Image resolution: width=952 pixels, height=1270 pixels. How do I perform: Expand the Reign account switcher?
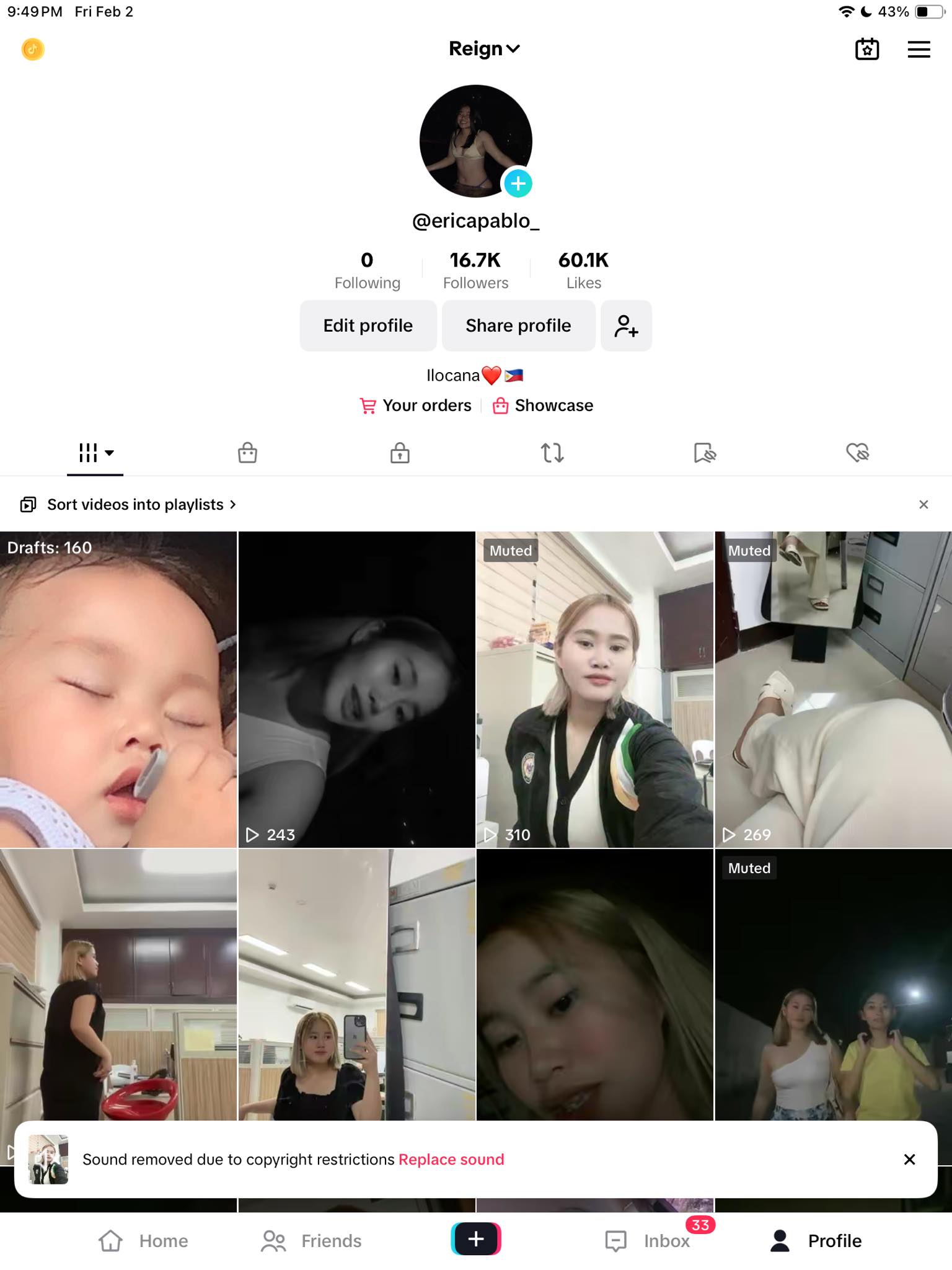pyautogui.click(x=484, y=49)
